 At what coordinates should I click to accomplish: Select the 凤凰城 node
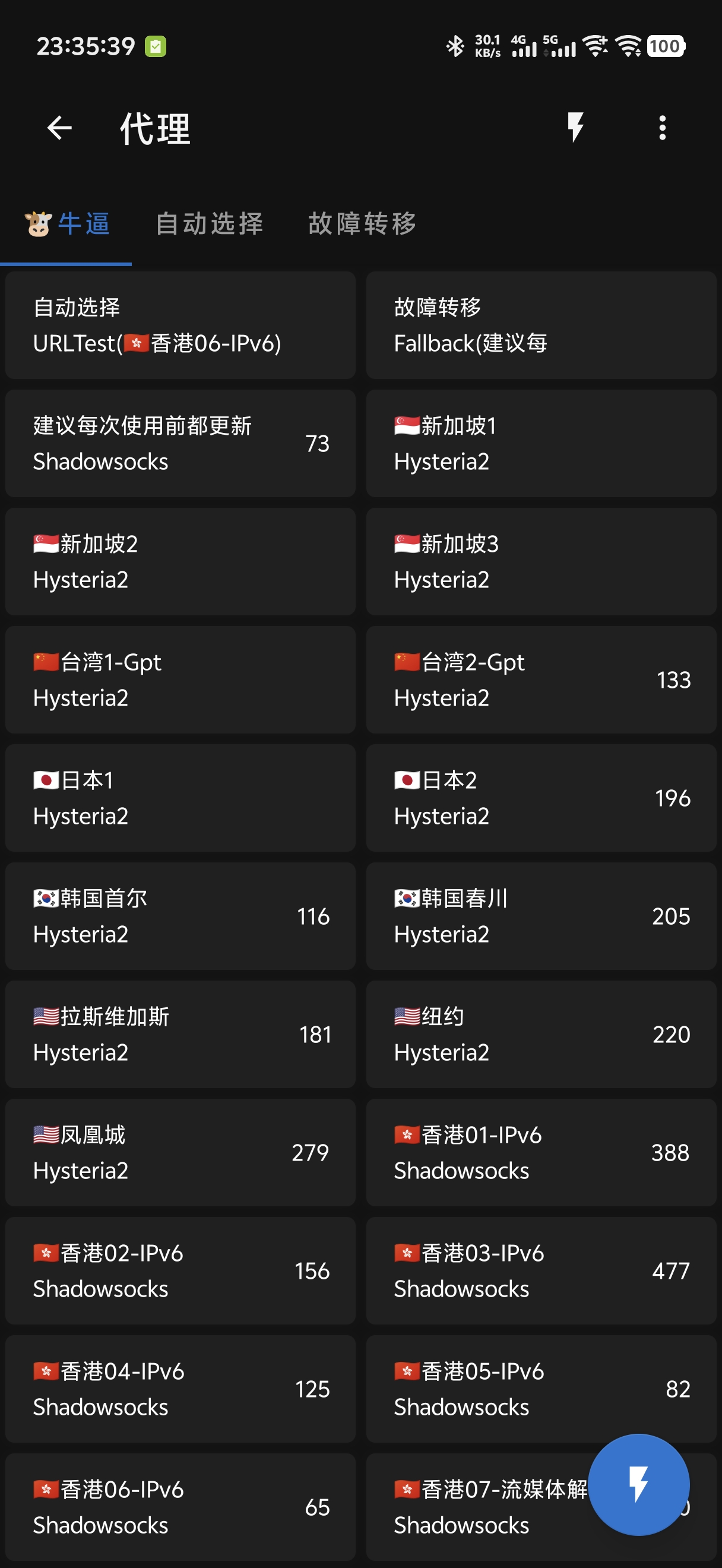pos(180,1152)
